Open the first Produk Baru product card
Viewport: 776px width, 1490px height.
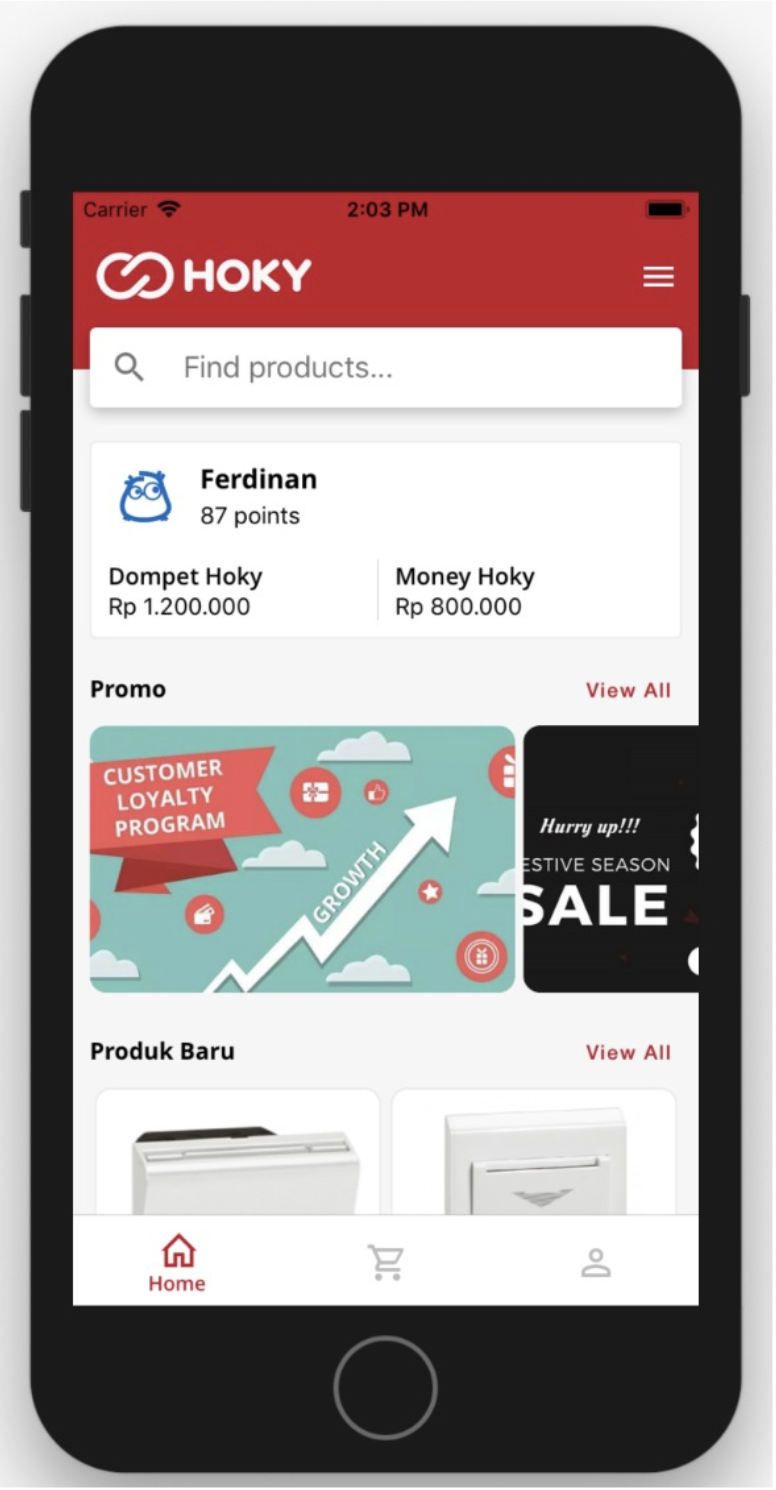point(238,1152)
